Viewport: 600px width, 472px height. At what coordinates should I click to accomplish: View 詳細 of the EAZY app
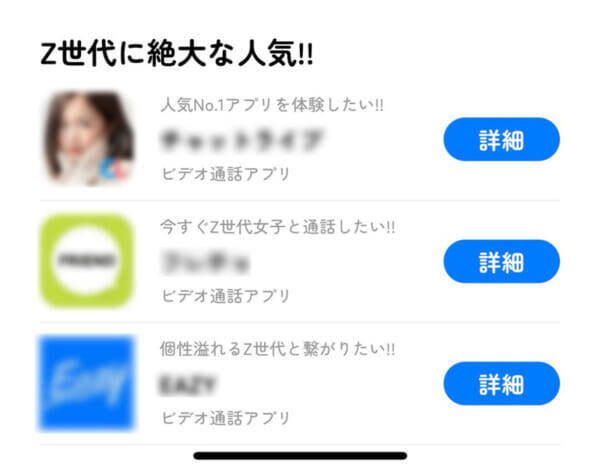click(501, 383)
